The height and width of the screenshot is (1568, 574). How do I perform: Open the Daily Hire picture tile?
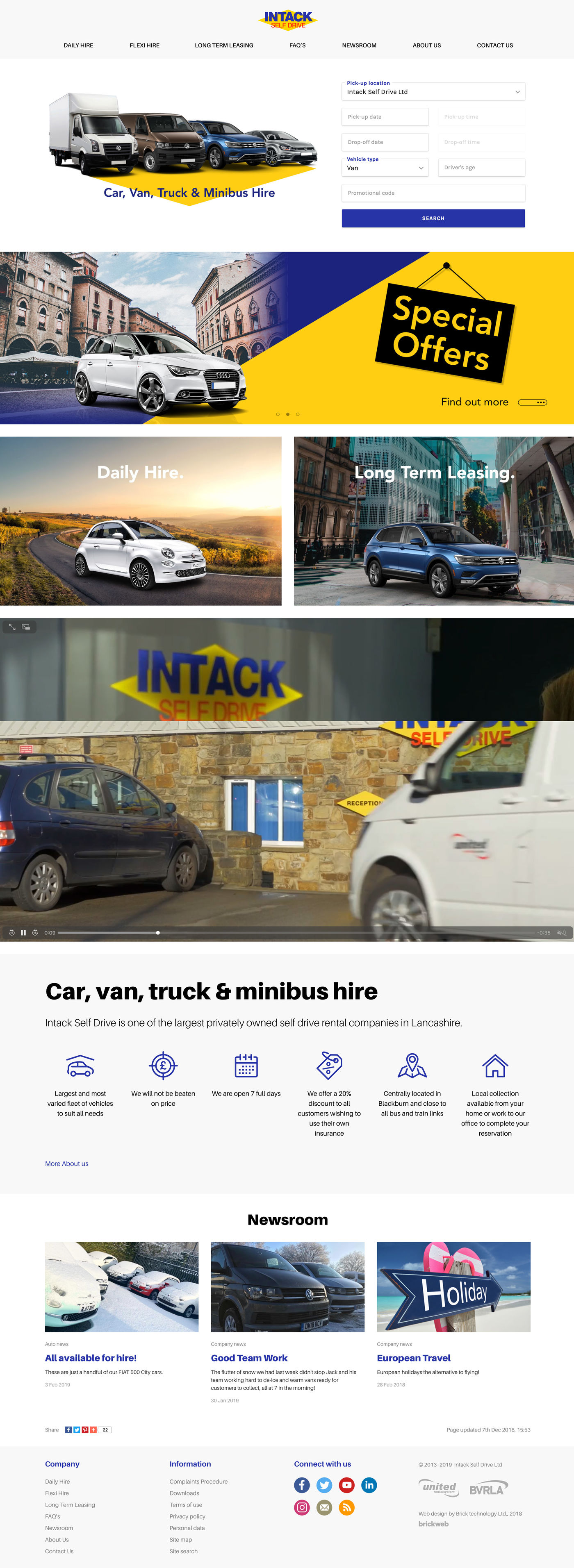click(x=141, y=521)
